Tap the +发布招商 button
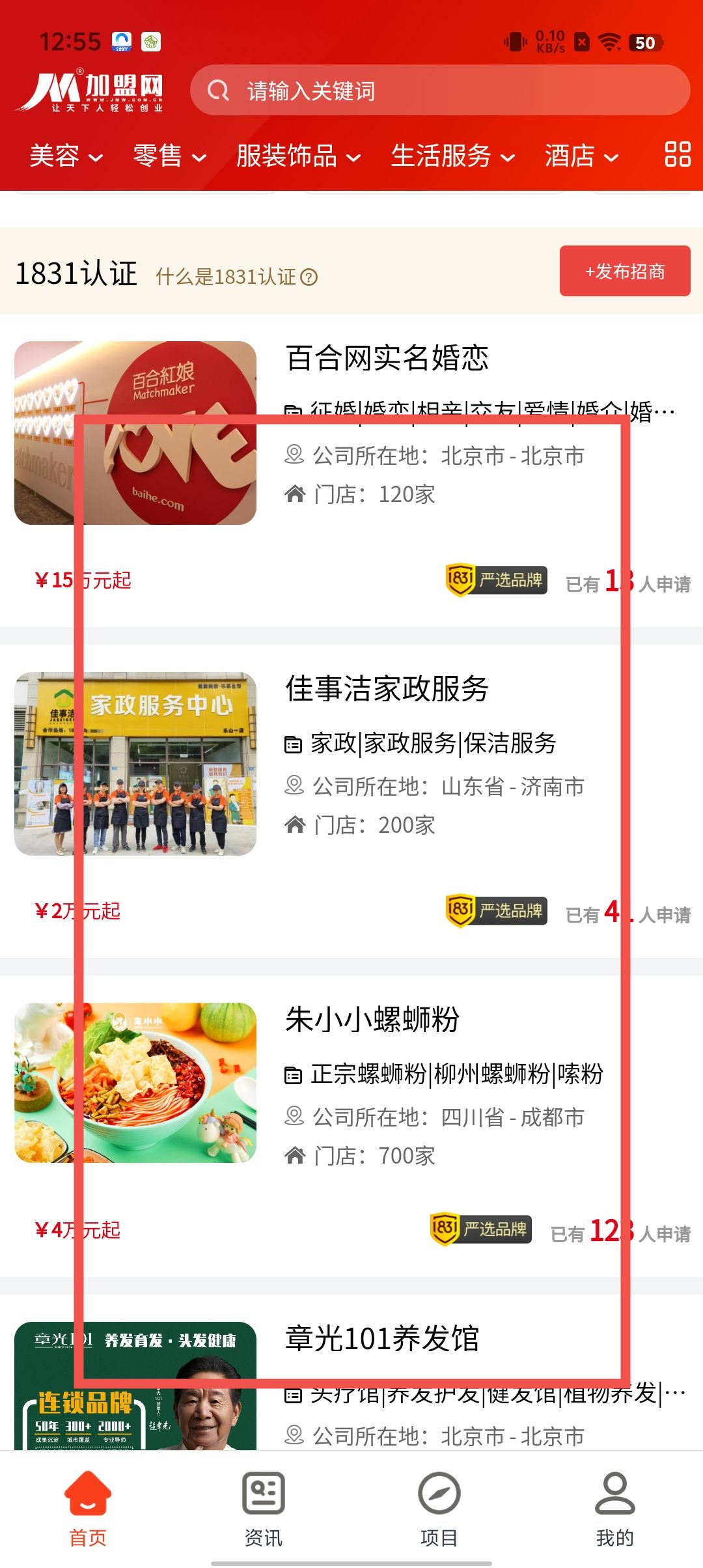The width and height of the screenshot is (703, 1568). [624, 271]
